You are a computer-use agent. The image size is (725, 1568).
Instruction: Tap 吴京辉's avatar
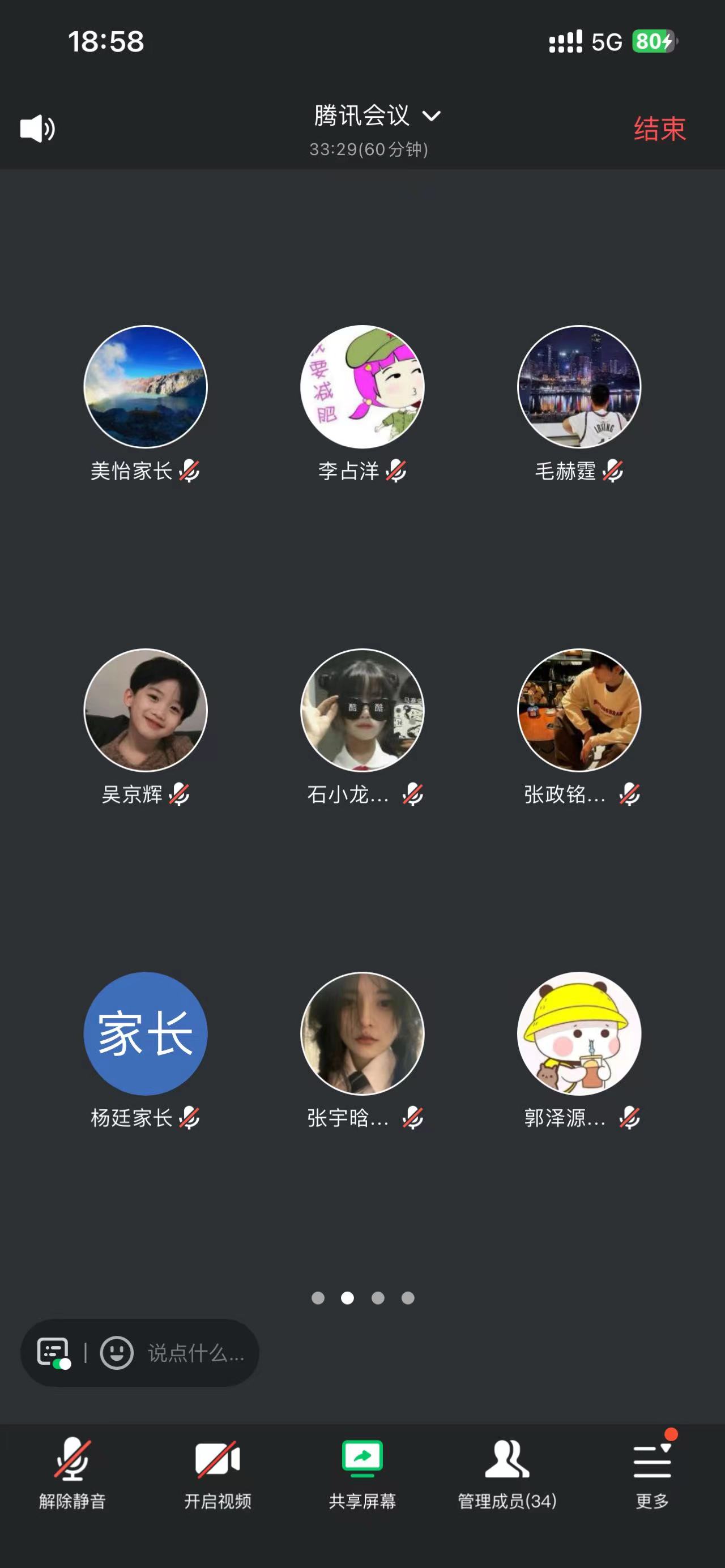click(146, 710)
